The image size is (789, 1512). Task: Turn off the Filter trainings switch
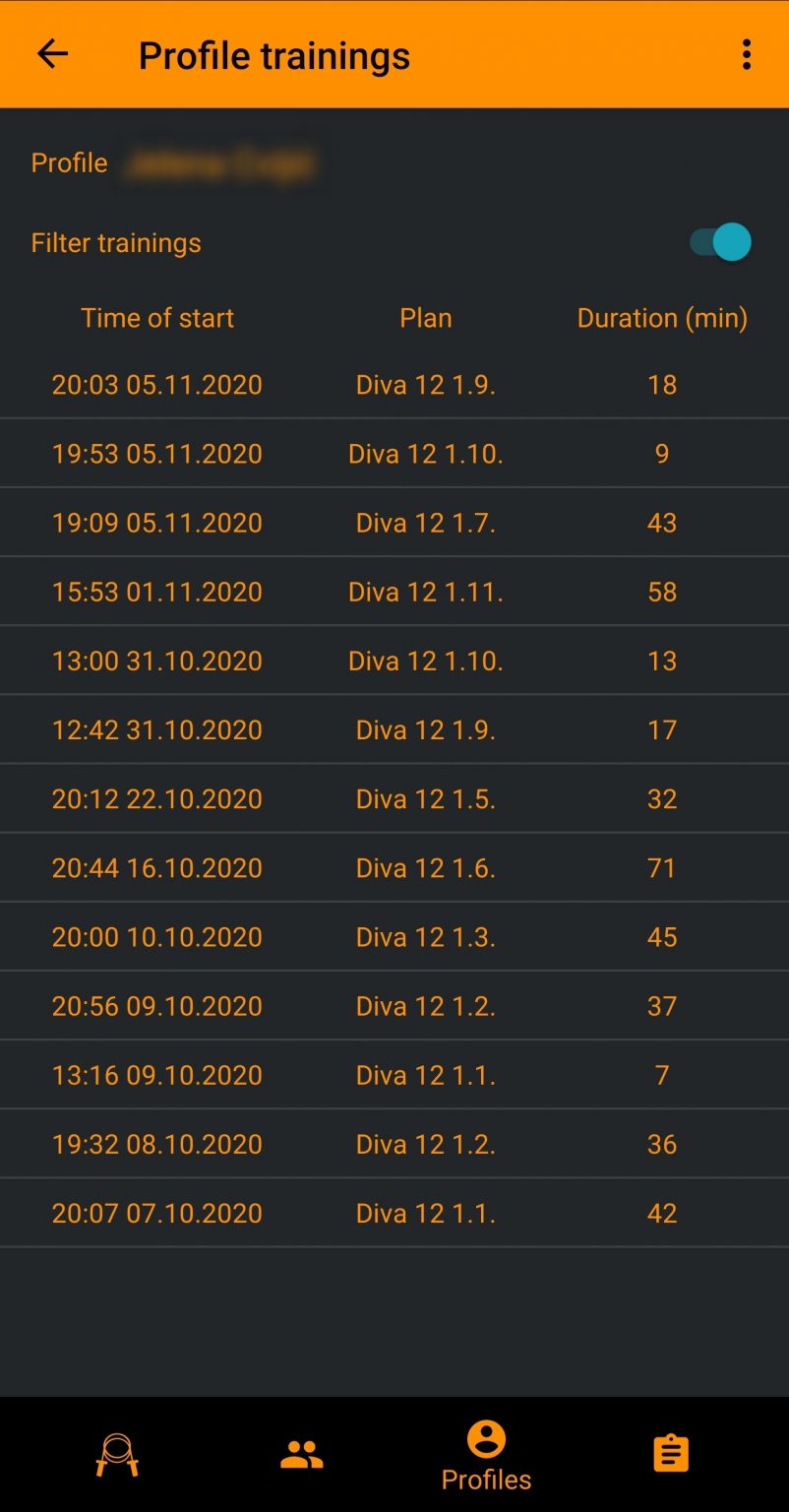pos(720,242)
